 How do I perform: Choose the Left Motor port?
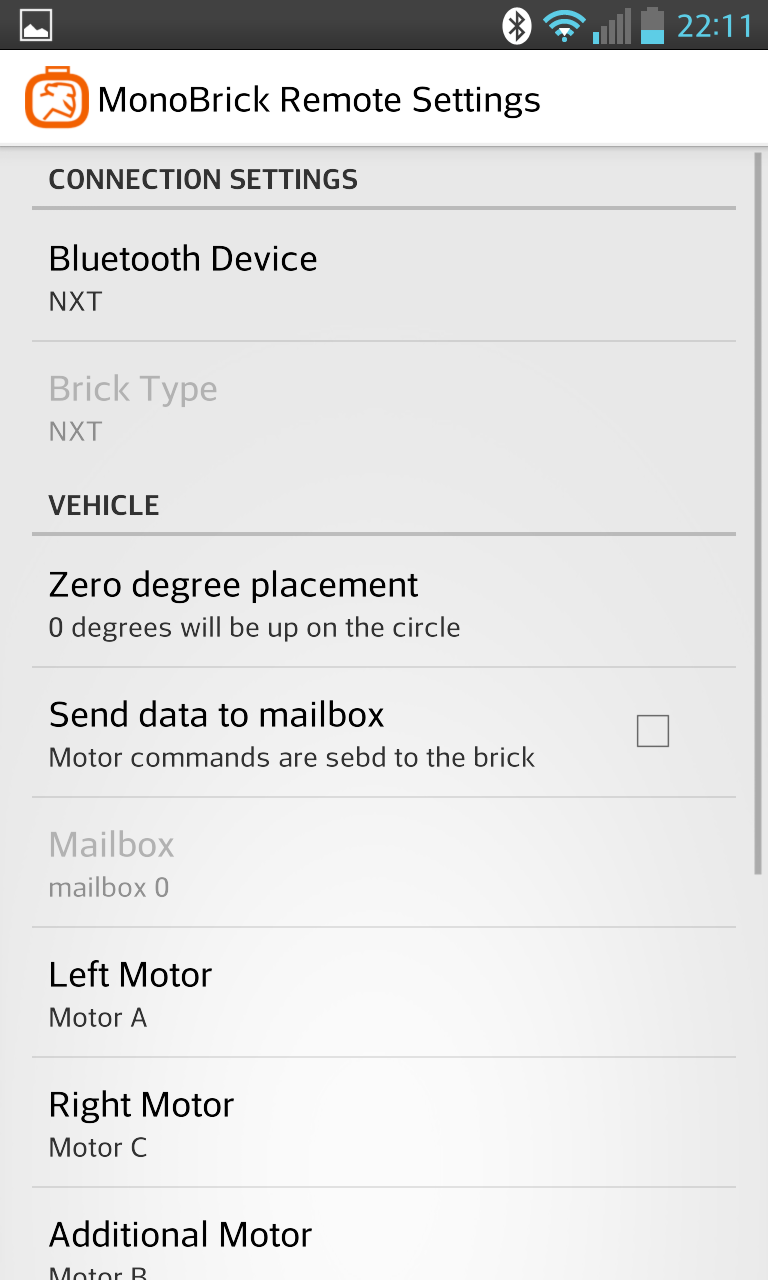pyautogui.click(x=384, y=992)
